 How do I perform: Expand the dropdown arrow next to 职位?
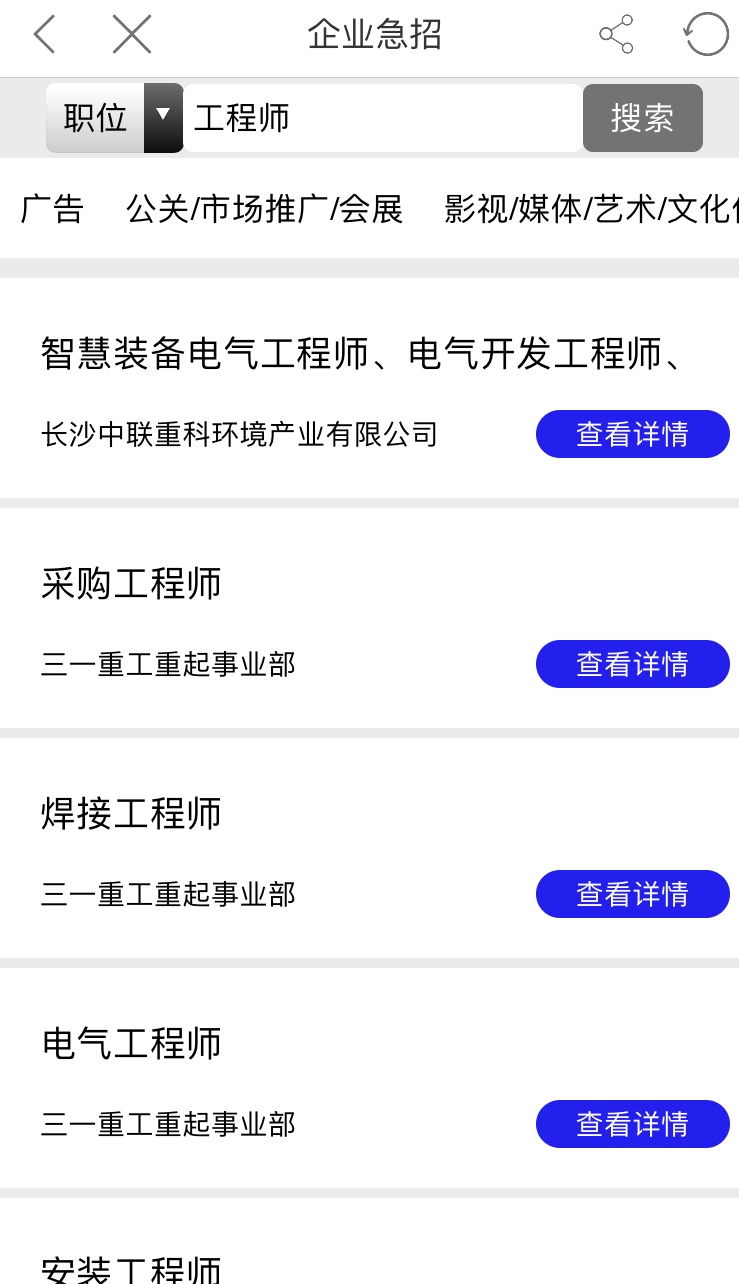click(x=163, y=117)
